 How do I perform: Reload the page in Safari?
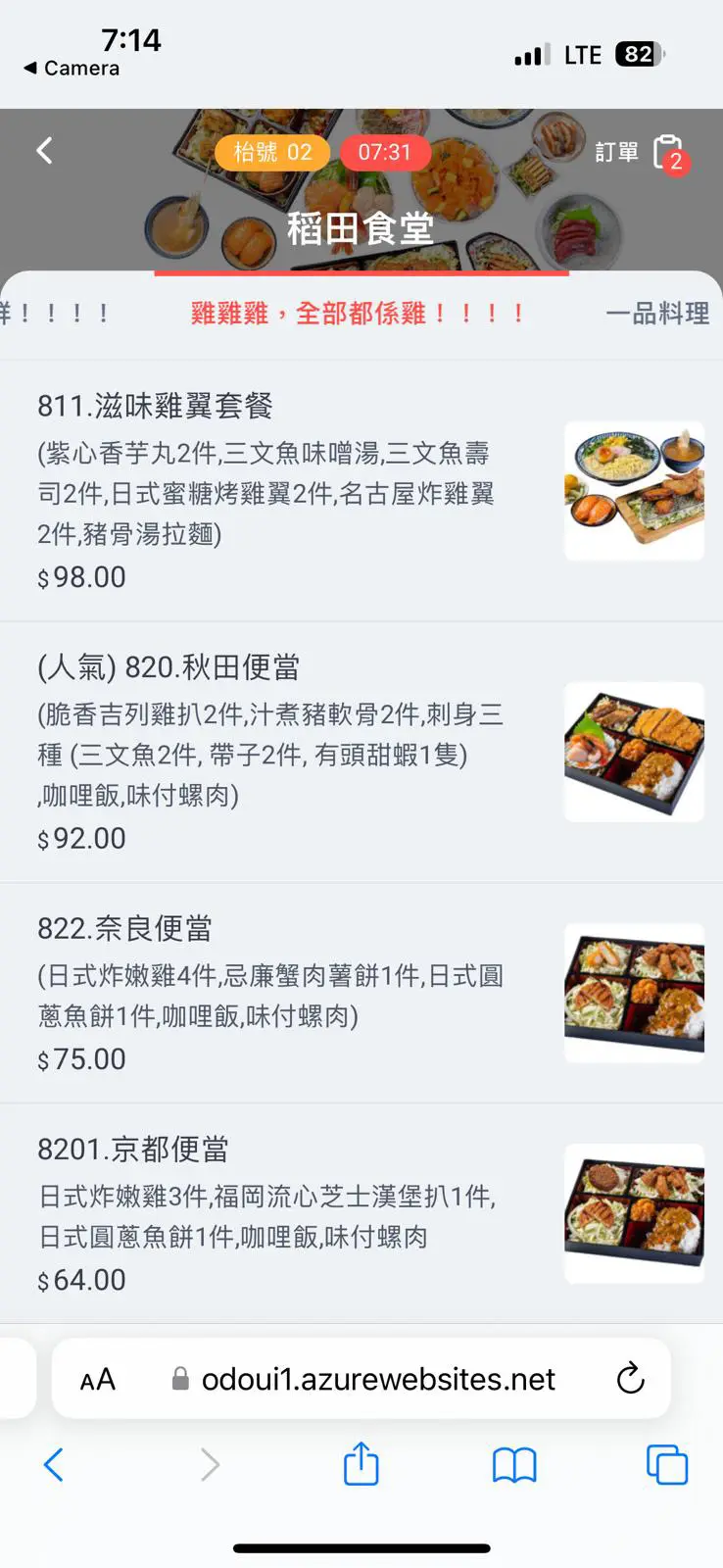[630, 1379]
